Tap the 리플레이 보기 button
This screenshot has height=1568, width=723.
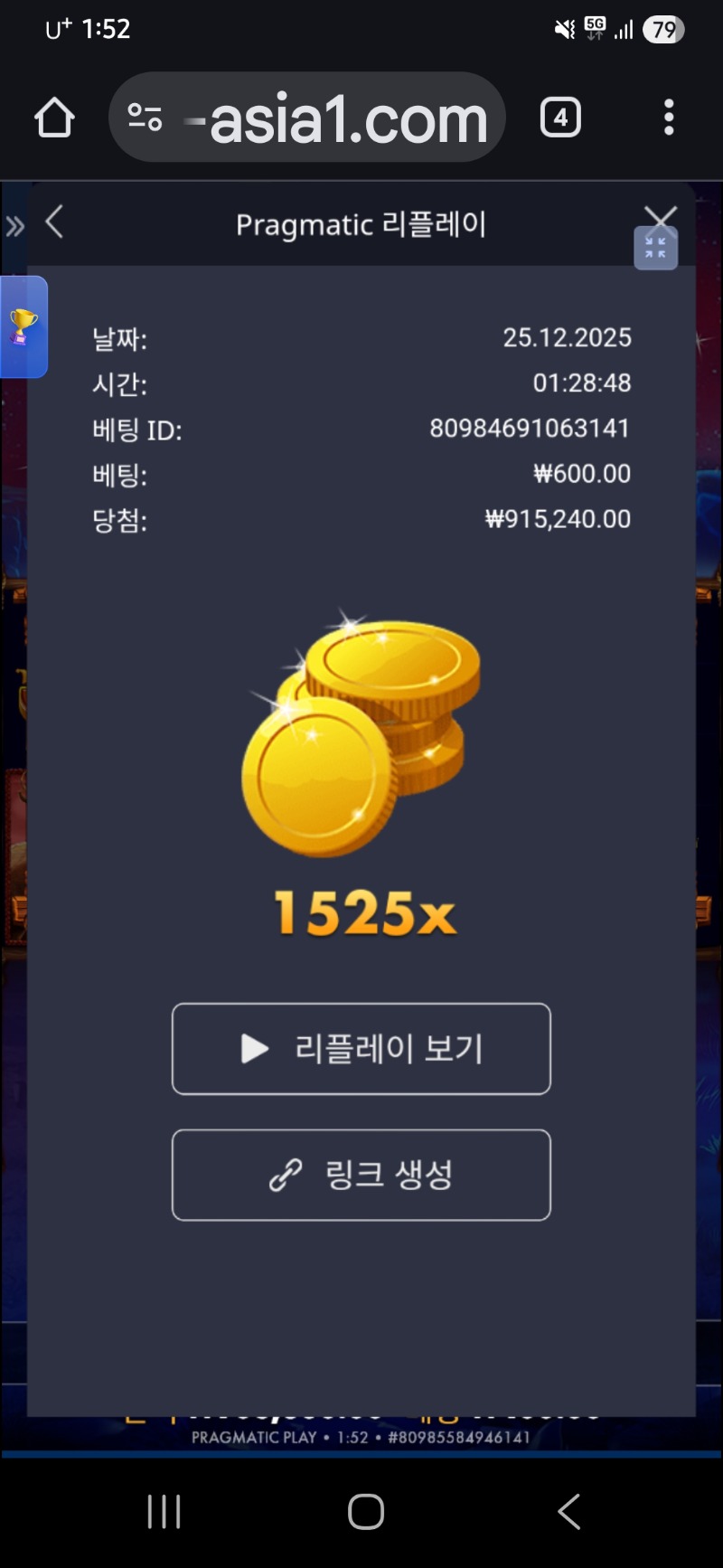361,1049
